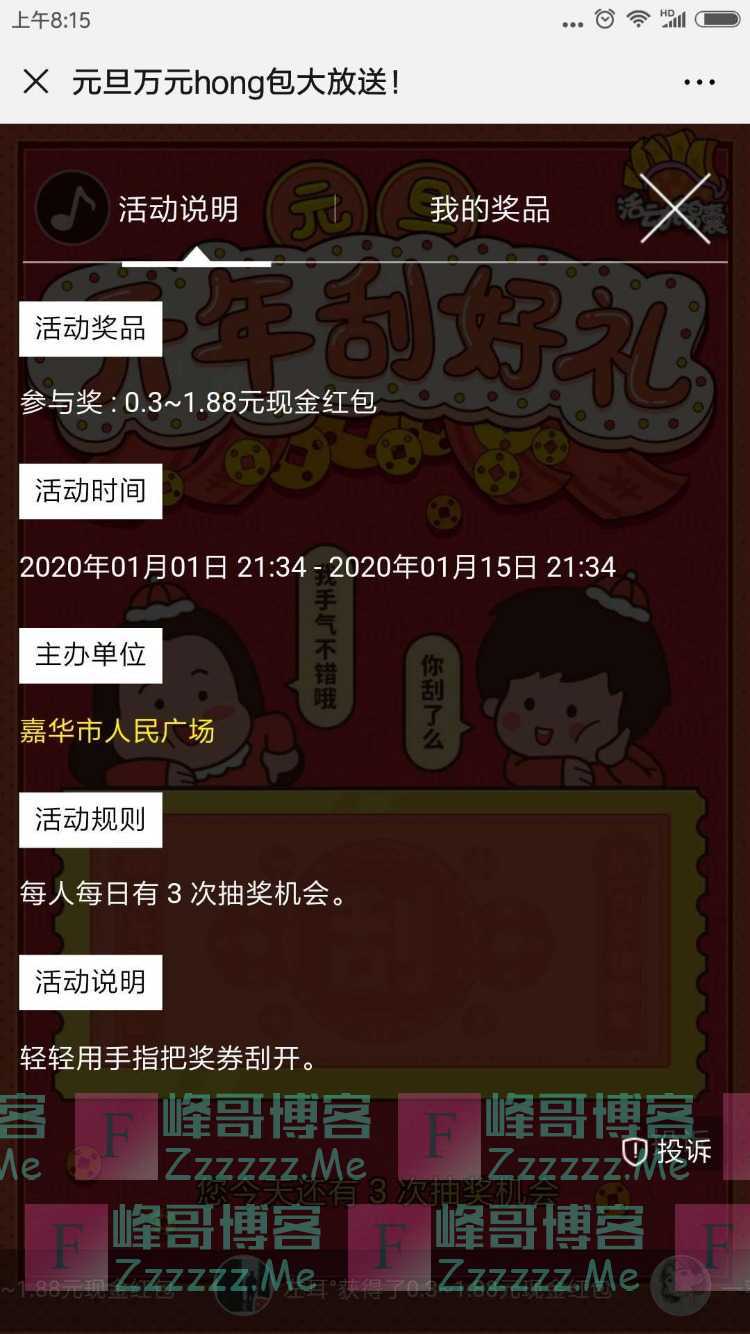This screenshot has height=1334, width=750.
Task: Click the 活动奖品 label box
Action: 90,328
